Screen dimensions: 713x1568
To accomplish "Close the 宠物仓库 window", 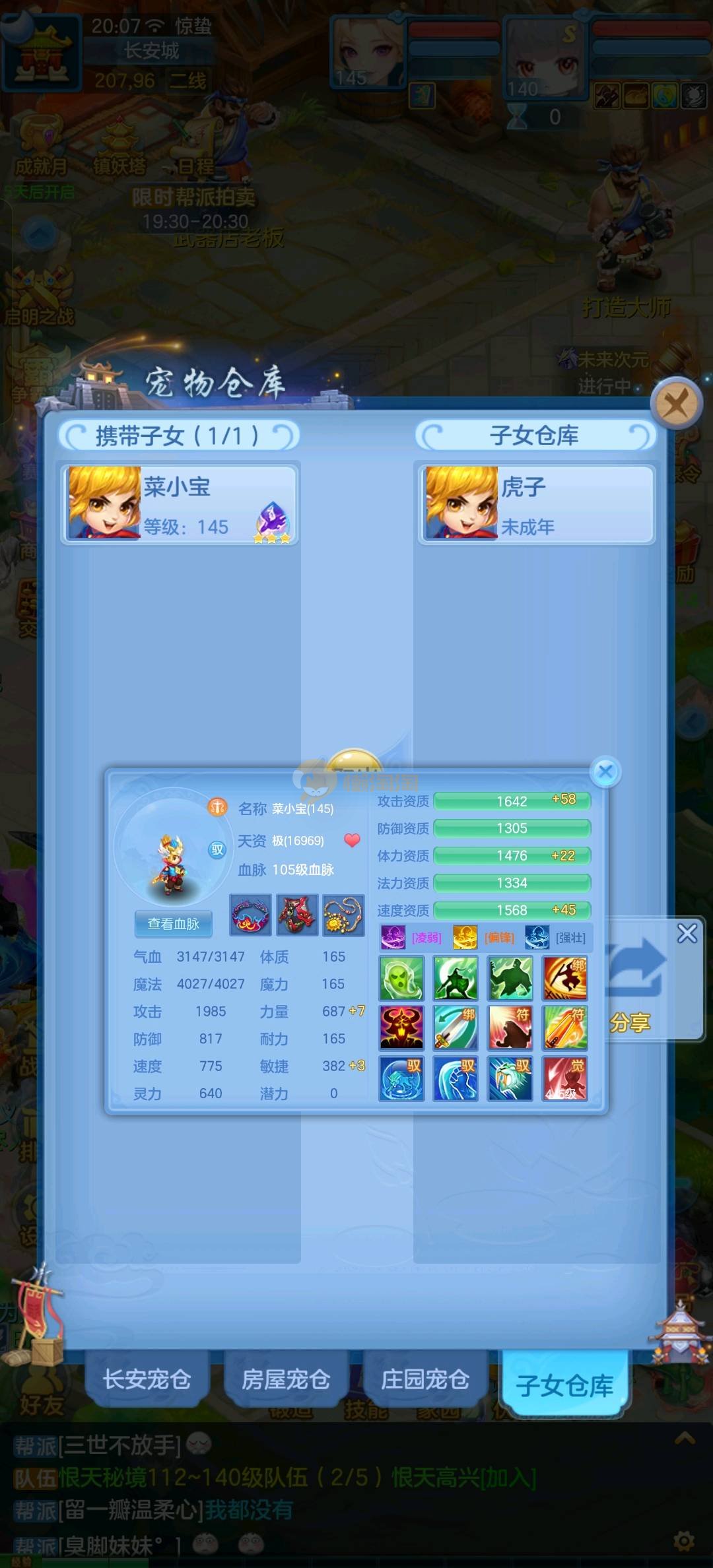I will [675, 403].
